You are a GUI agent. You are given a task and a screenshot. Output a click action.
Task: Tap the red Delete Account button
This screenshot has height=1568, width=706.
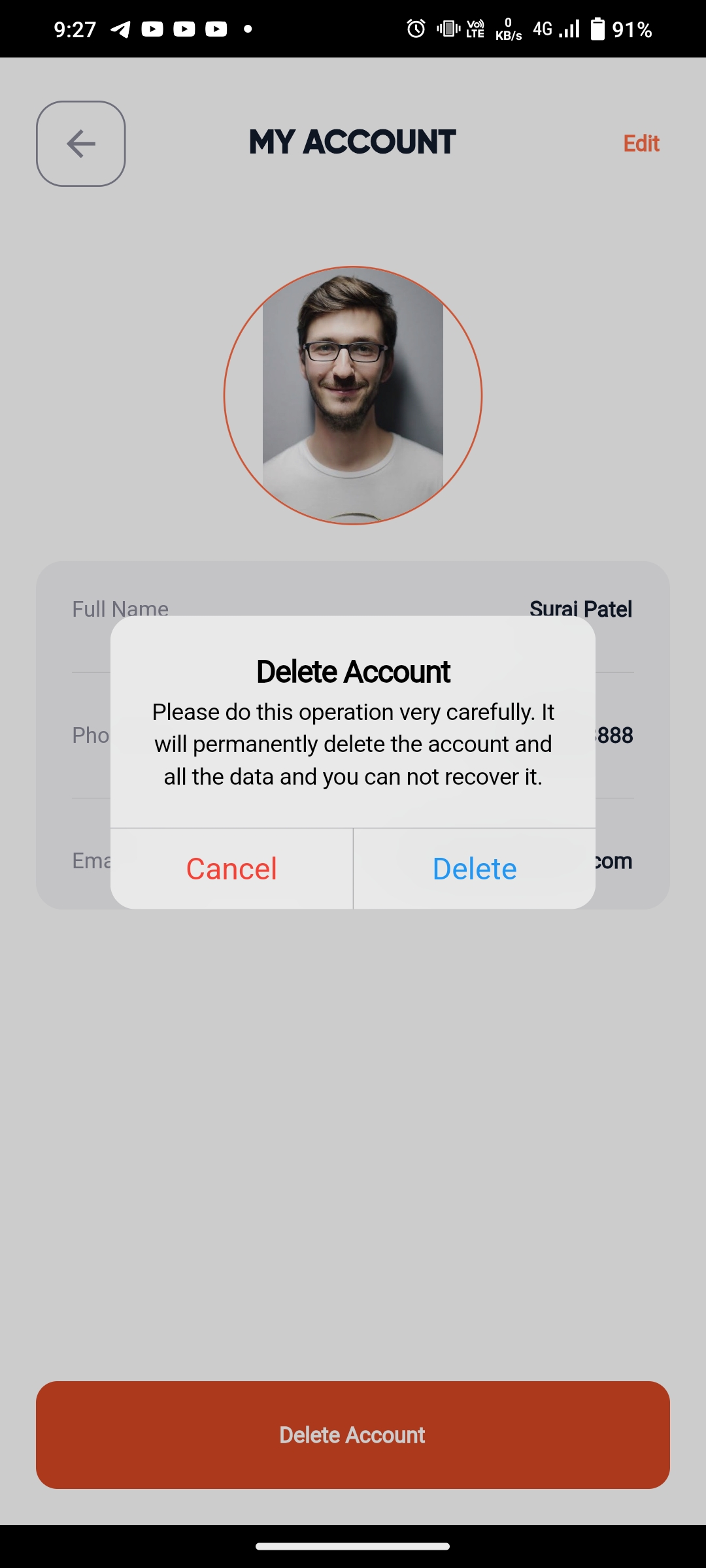(353, 1435)
